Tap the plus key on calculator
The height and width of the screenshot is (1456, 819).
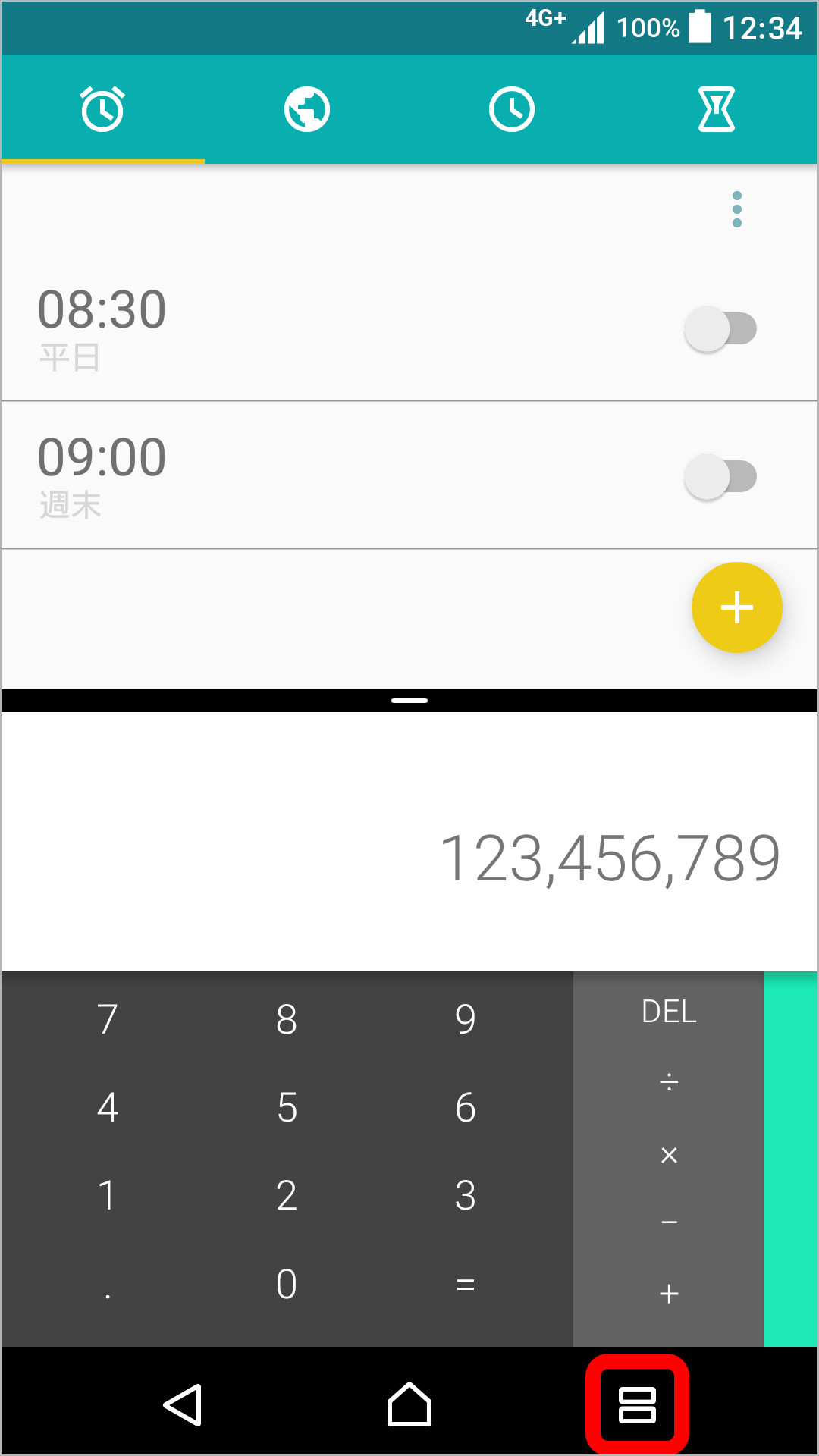669,1293
